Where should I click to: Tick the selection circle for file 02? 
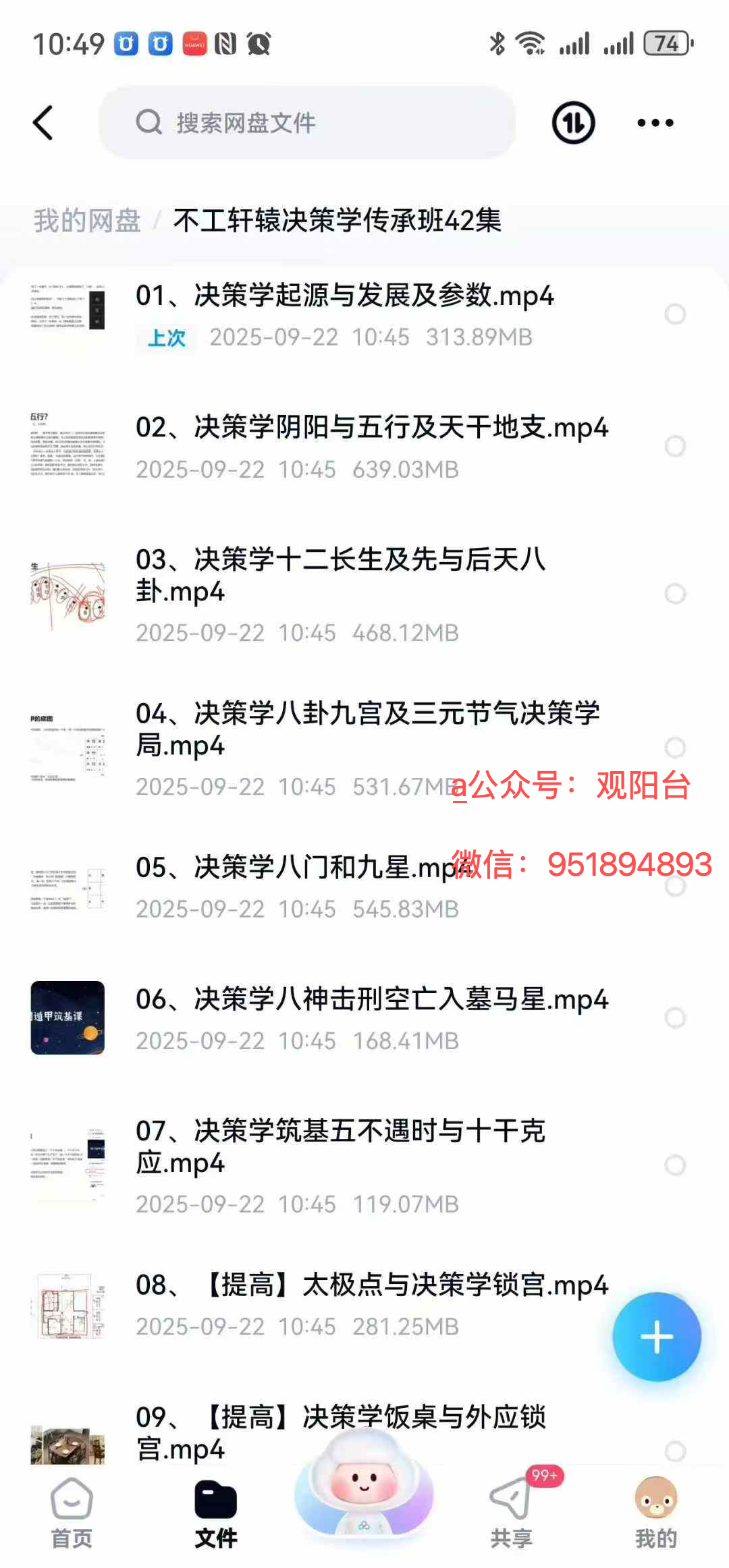point(675,446)
